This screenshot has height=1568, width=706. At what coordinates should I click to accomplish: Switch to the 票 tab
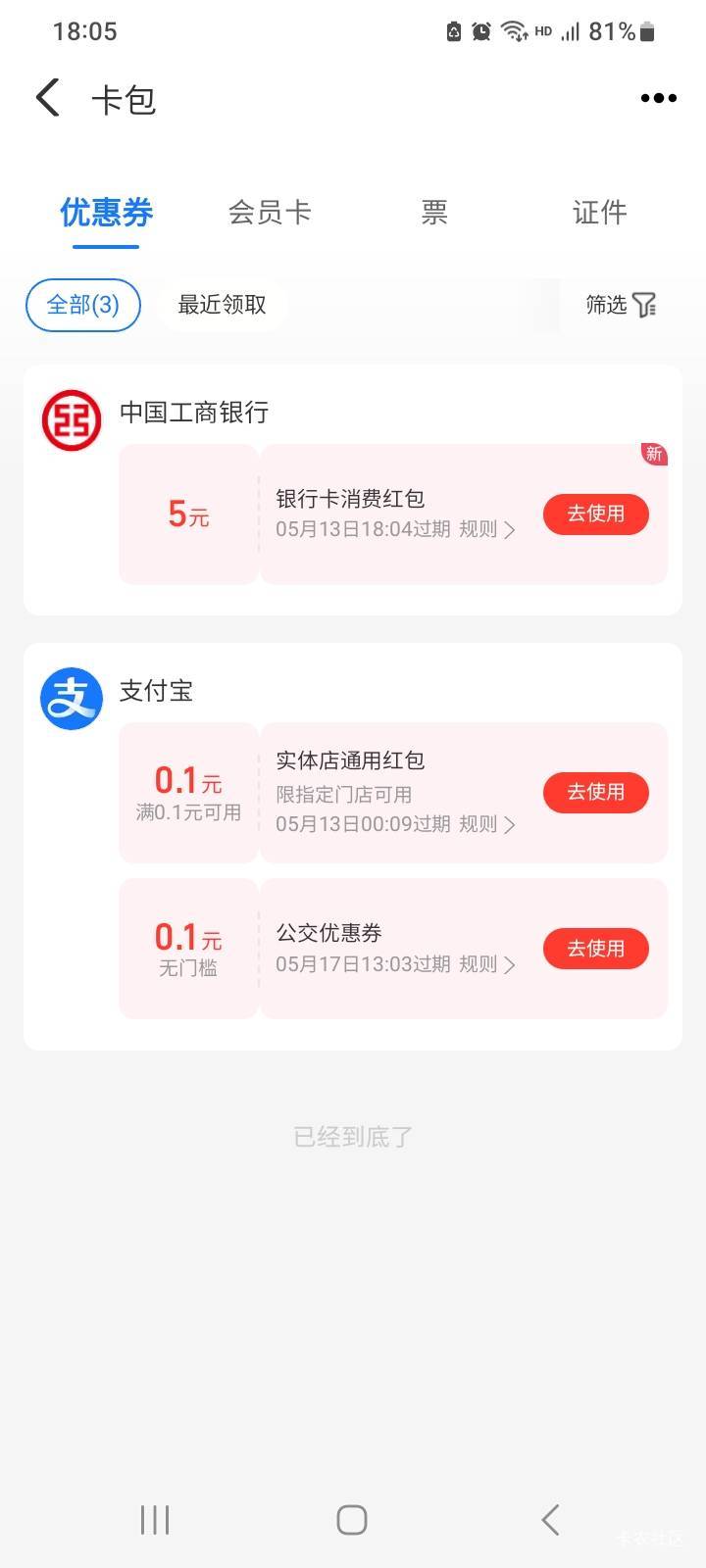[434, 213]
